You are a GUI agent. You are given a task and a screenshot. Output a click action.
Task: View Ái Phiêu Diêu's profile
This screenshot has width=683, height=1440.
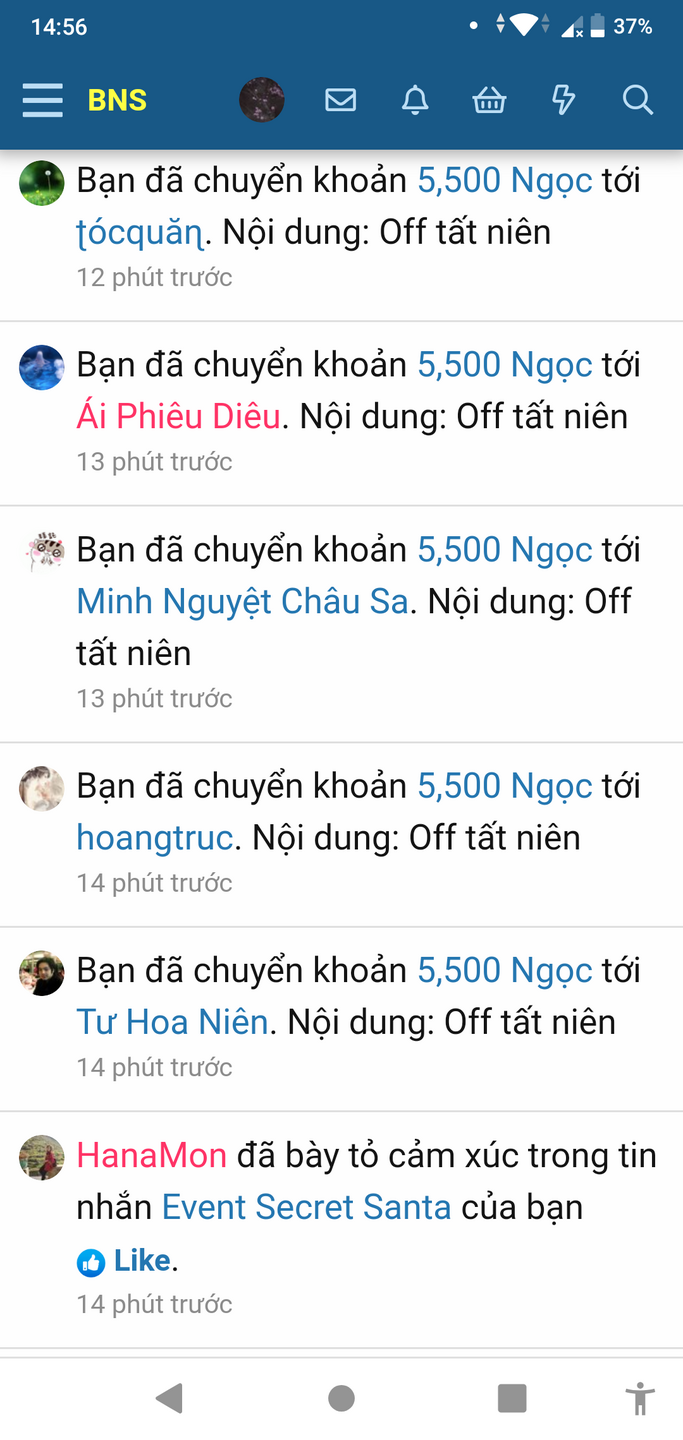click(x=178, y=417)
